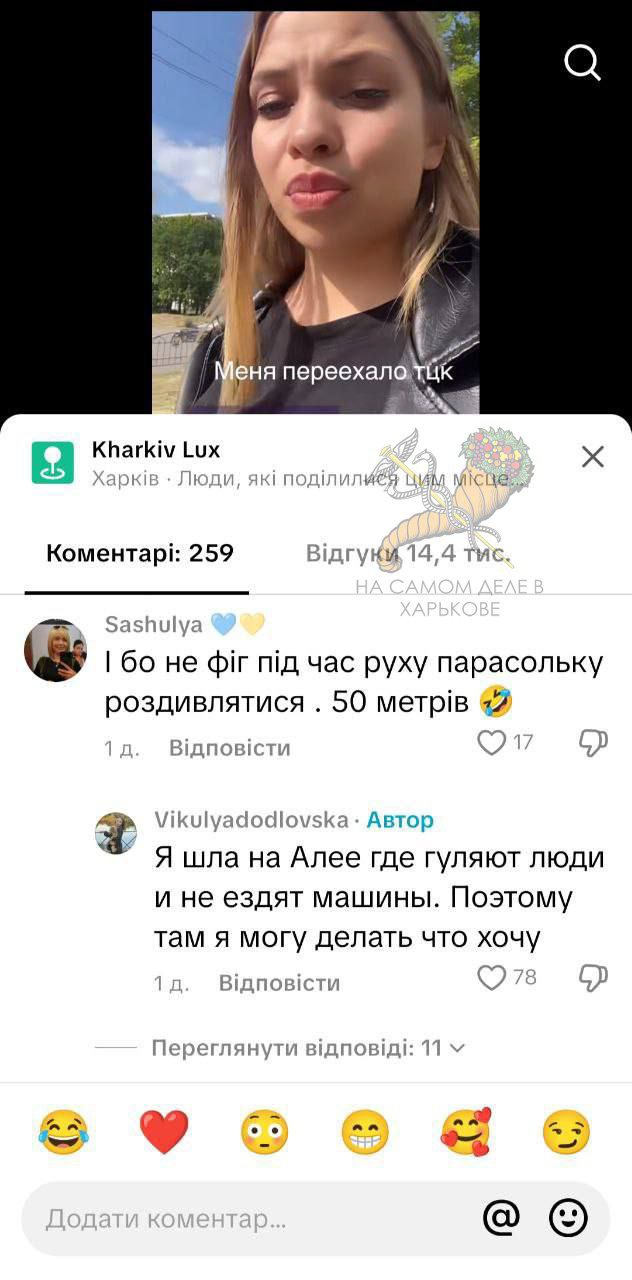Like Sashulya's comment
Screen dimensions: 632x1280
click(x=491, y=742)
